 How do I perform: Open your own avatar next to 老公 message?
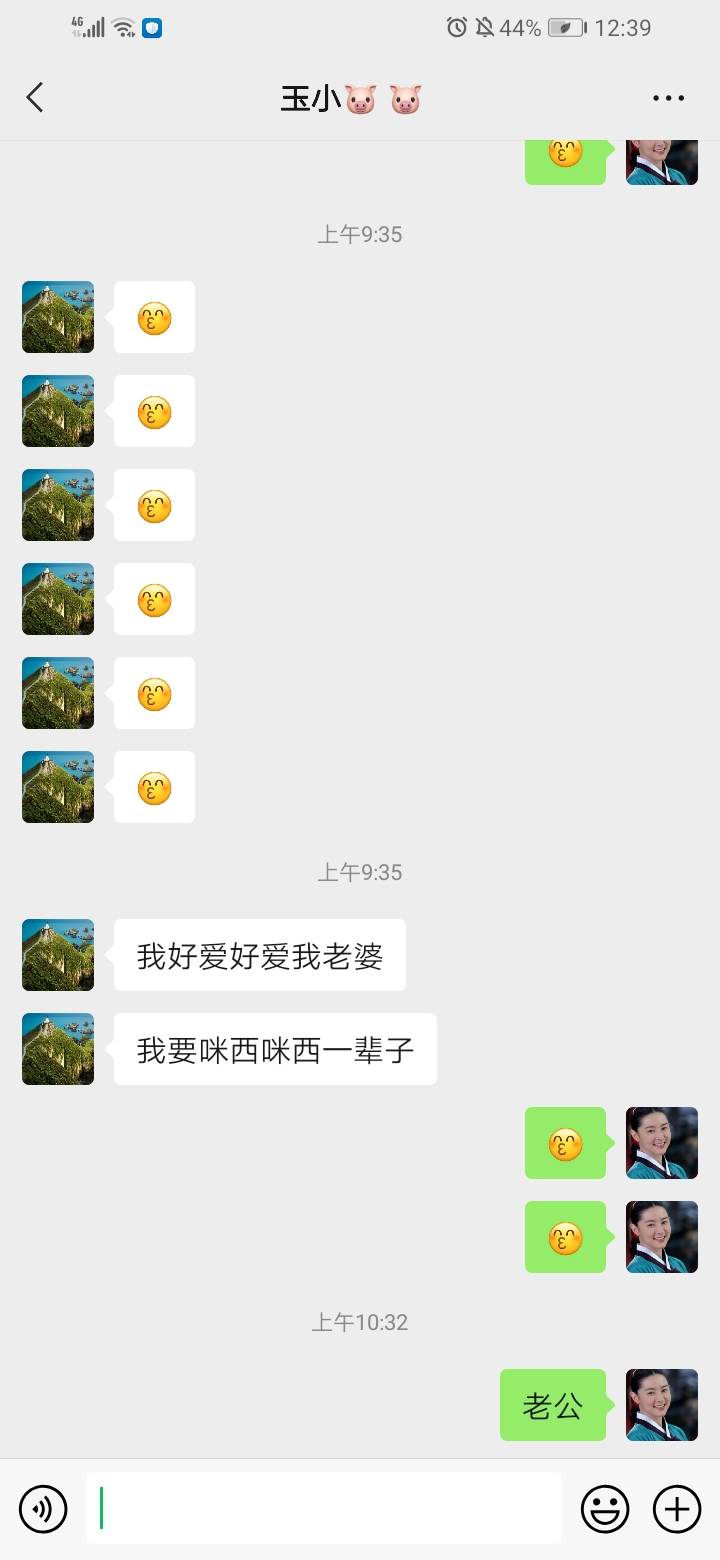coord(661,1405)
